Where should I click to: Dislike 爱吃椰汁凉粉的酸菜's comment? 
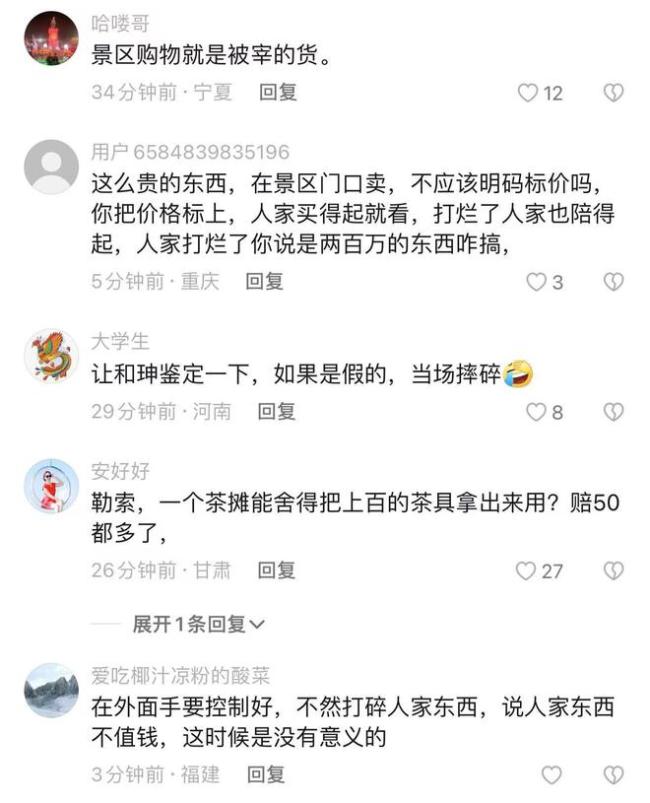pos(613,775)
